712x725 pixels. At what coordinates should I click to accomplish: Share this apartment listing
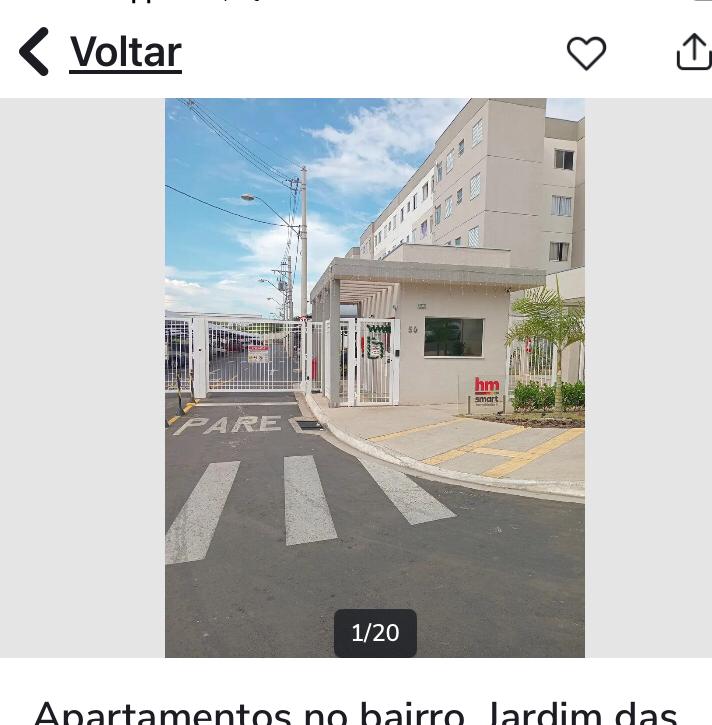[693, 52]
